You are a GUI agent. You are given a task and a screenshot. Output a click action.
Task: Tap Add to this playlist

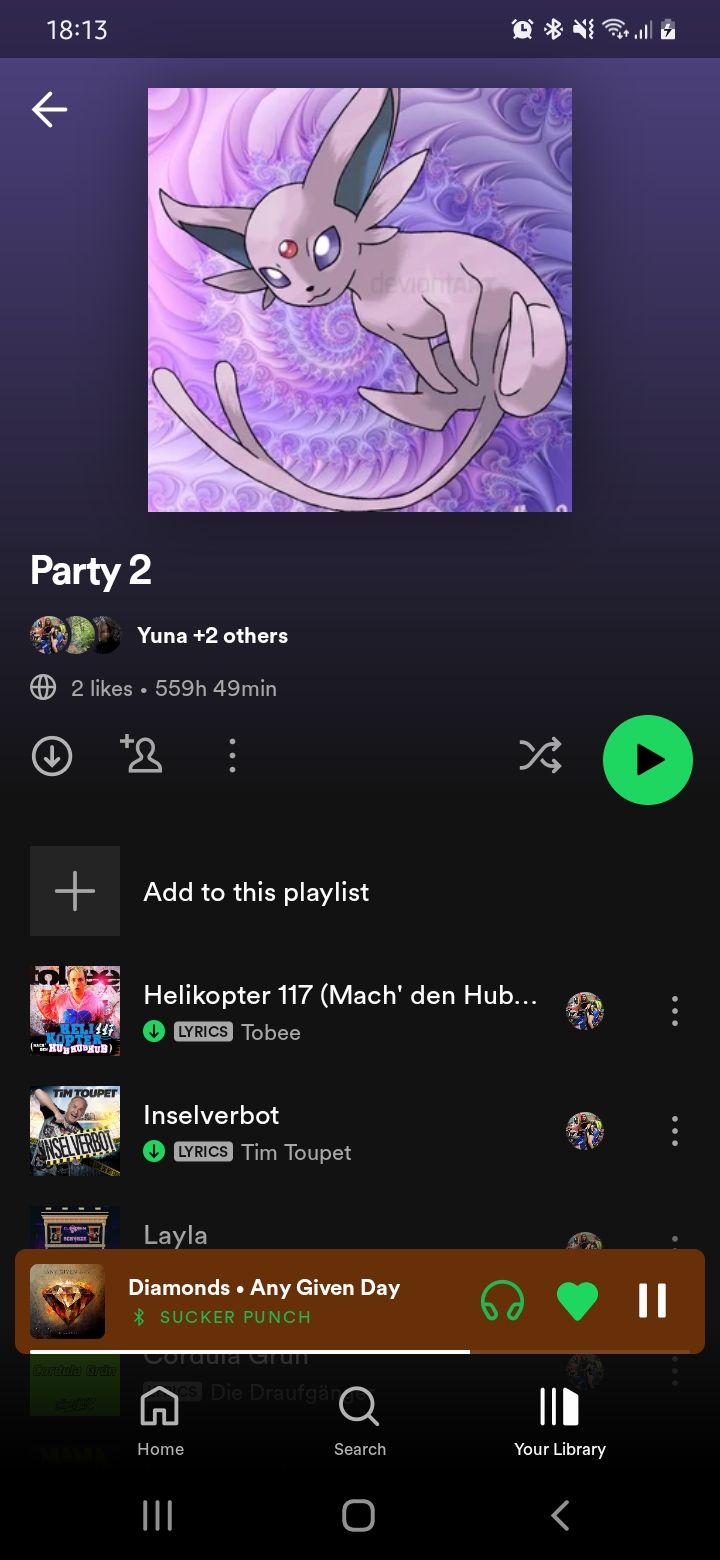[x=255, y=892]
